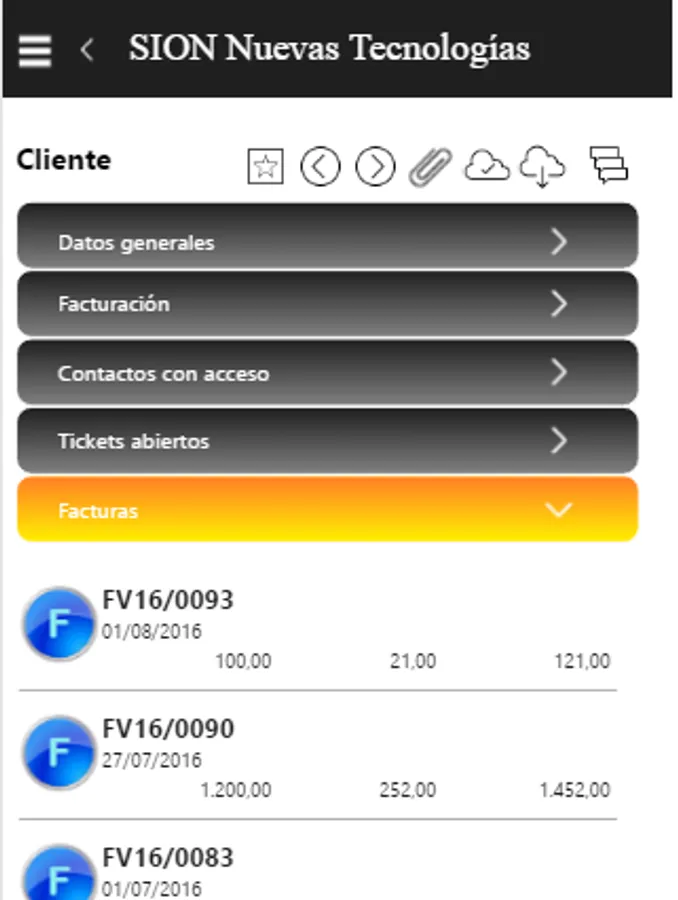
Task: Go to next client record
Action: pos(375,166)
